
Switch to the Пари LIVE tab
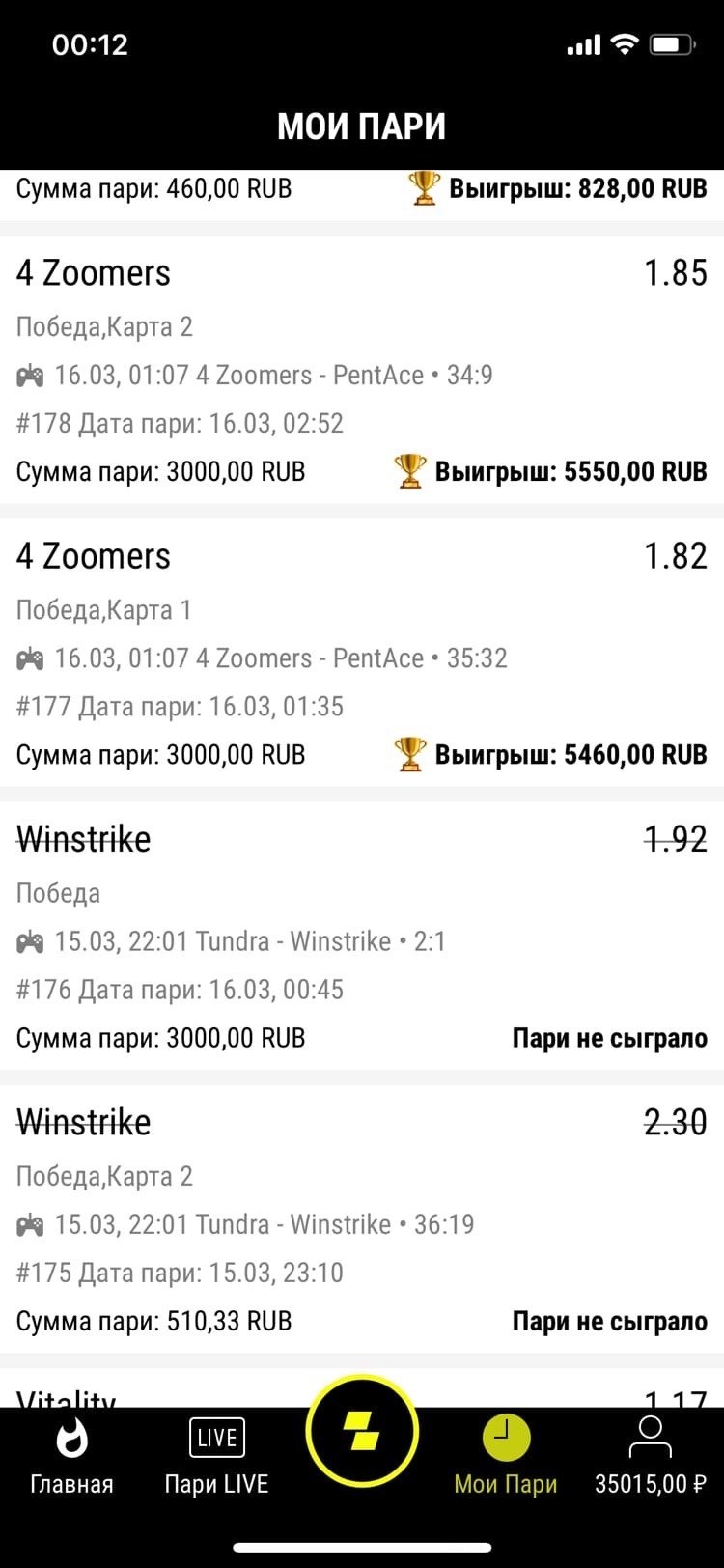click(216, 1456)
